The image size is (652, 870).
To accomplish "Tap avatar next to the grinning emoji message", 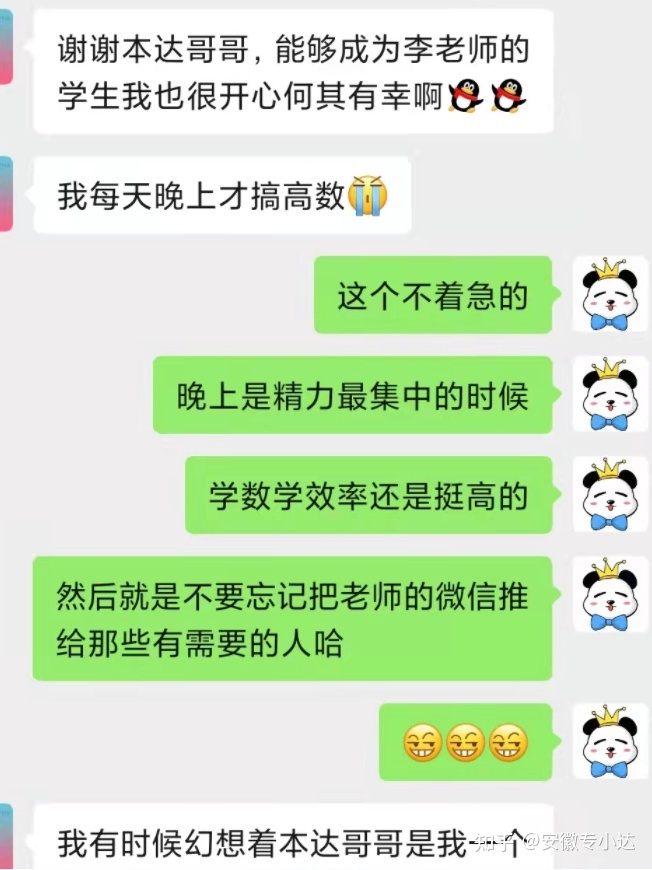I will click(609, 741).
